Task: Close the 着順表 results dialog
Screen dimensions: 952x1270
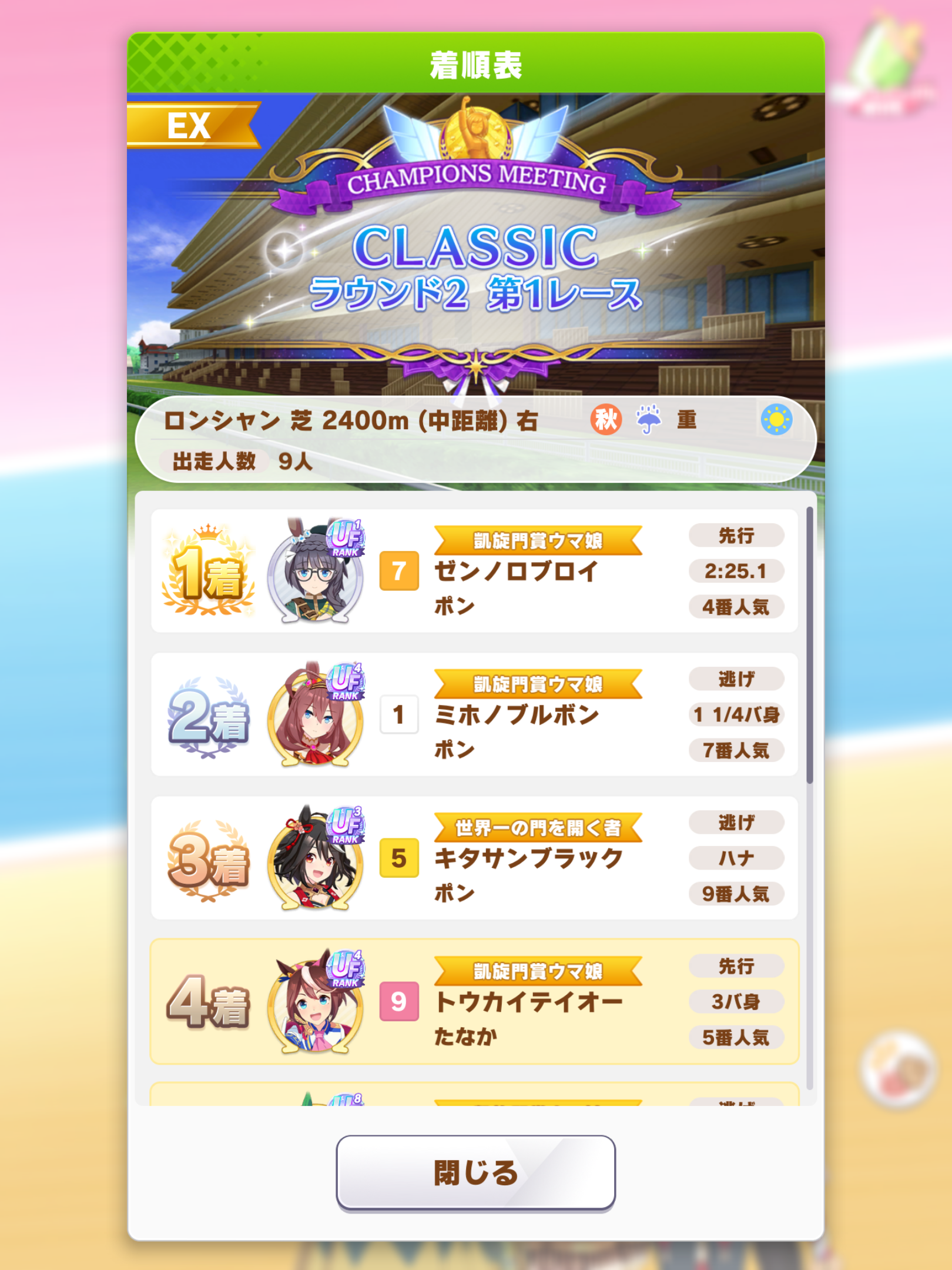Action: tap(475, 1172)
